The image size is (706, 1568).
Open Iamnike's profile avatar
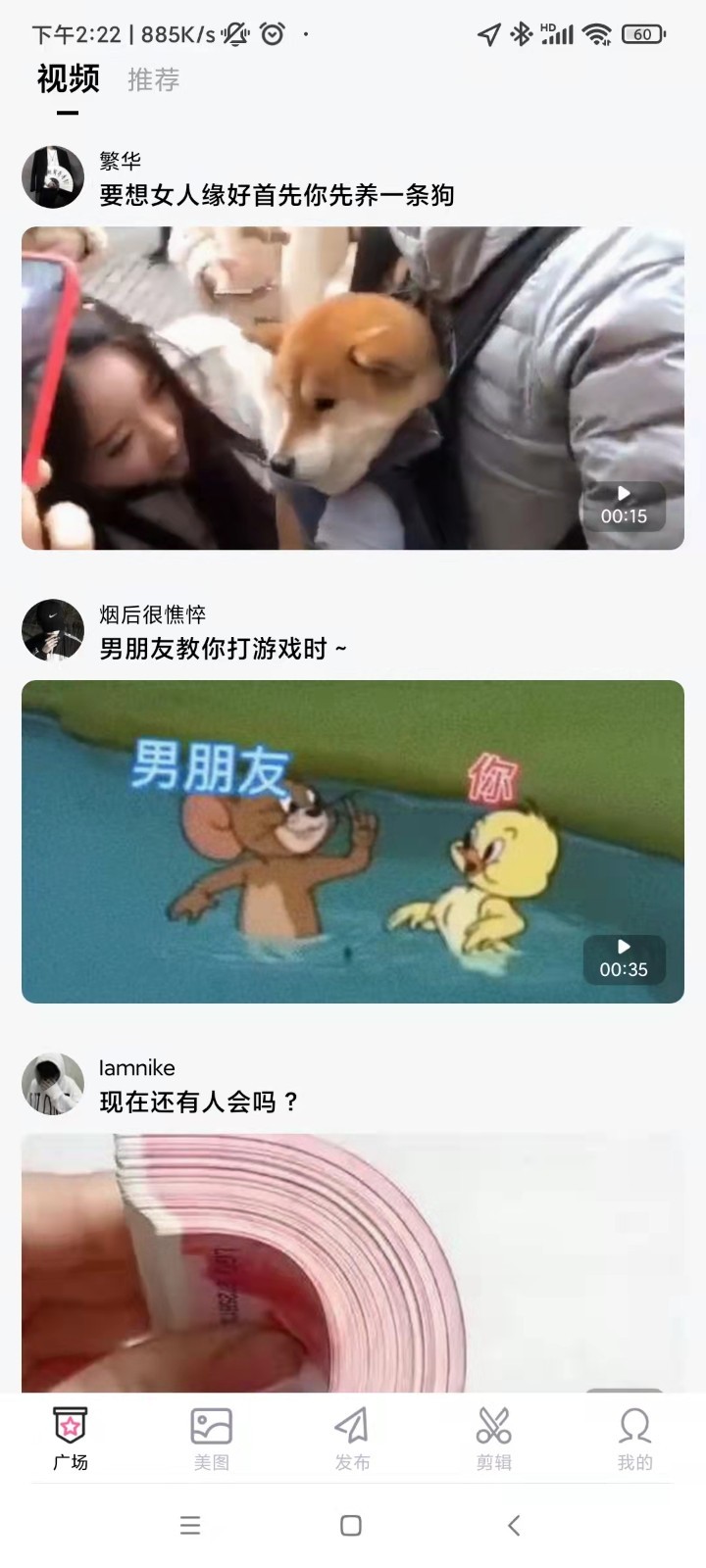click(x=51, y=1084)
